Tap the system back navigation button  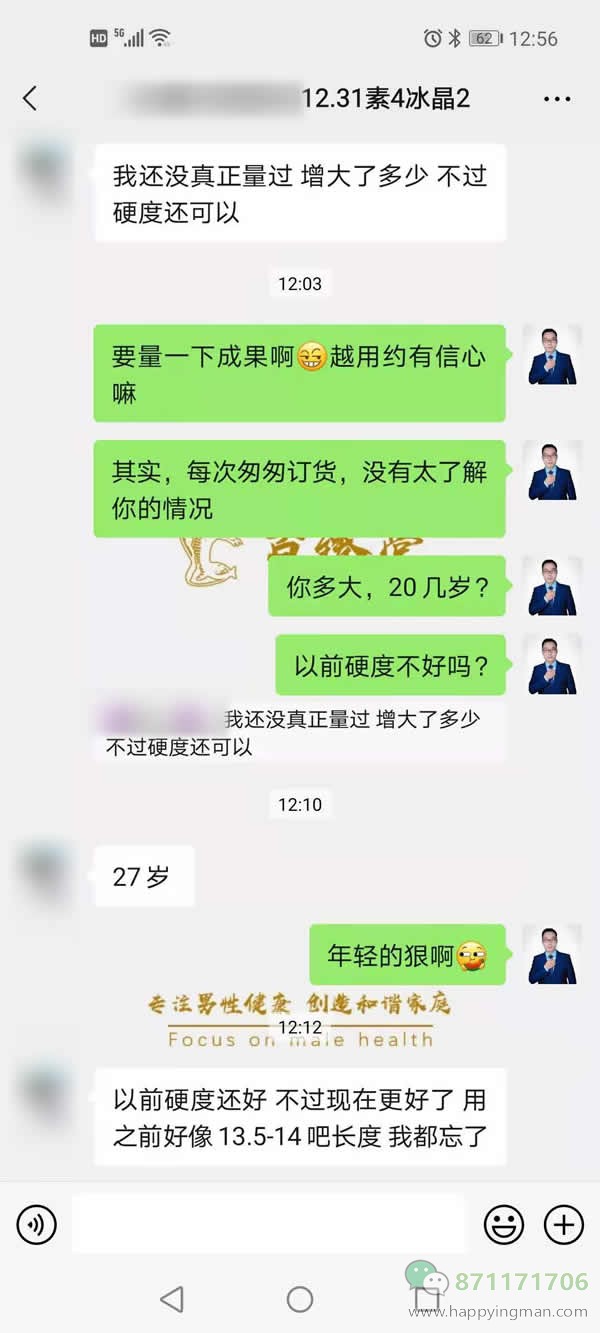click(172, 1299)
